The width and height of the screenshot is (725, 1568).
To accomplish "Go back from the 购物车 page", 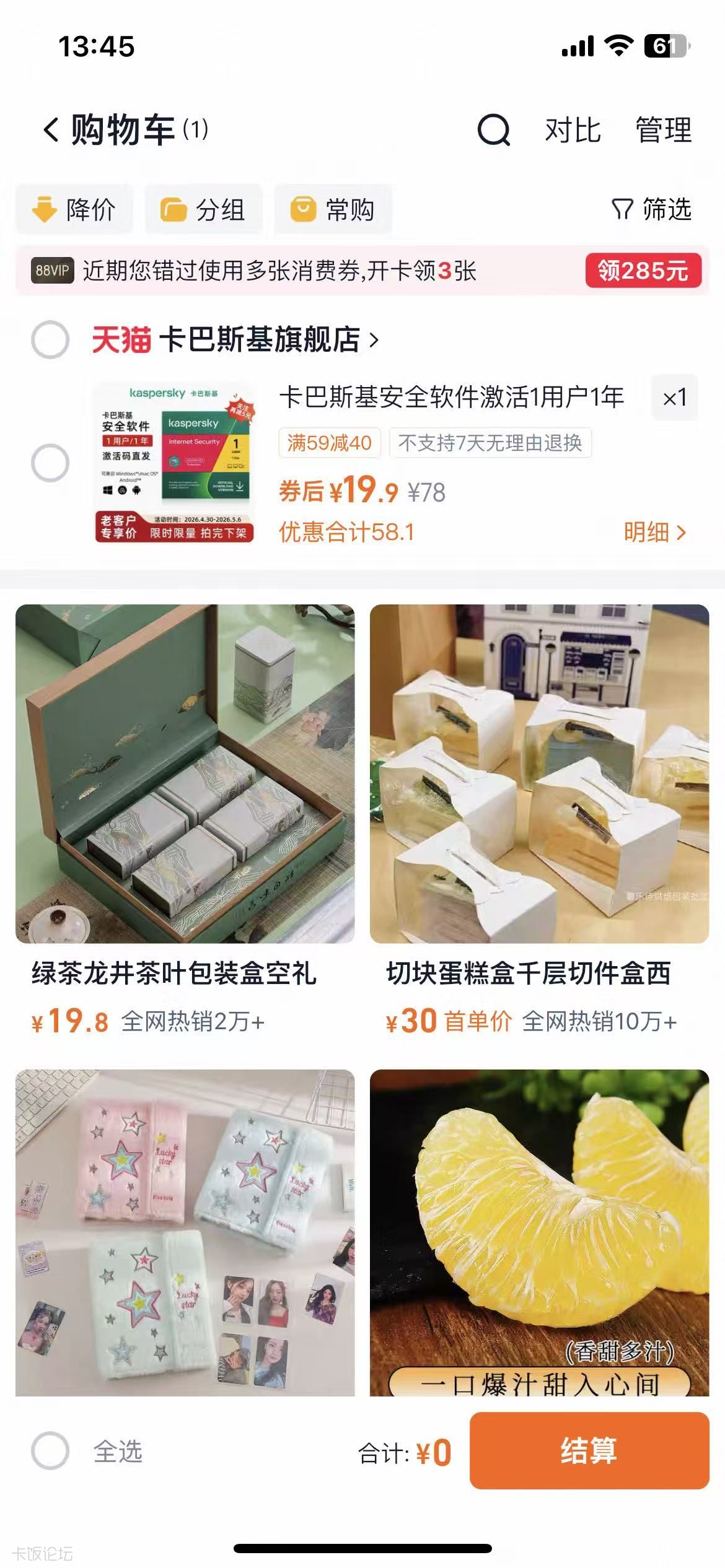I will click(x=51, y=130).
